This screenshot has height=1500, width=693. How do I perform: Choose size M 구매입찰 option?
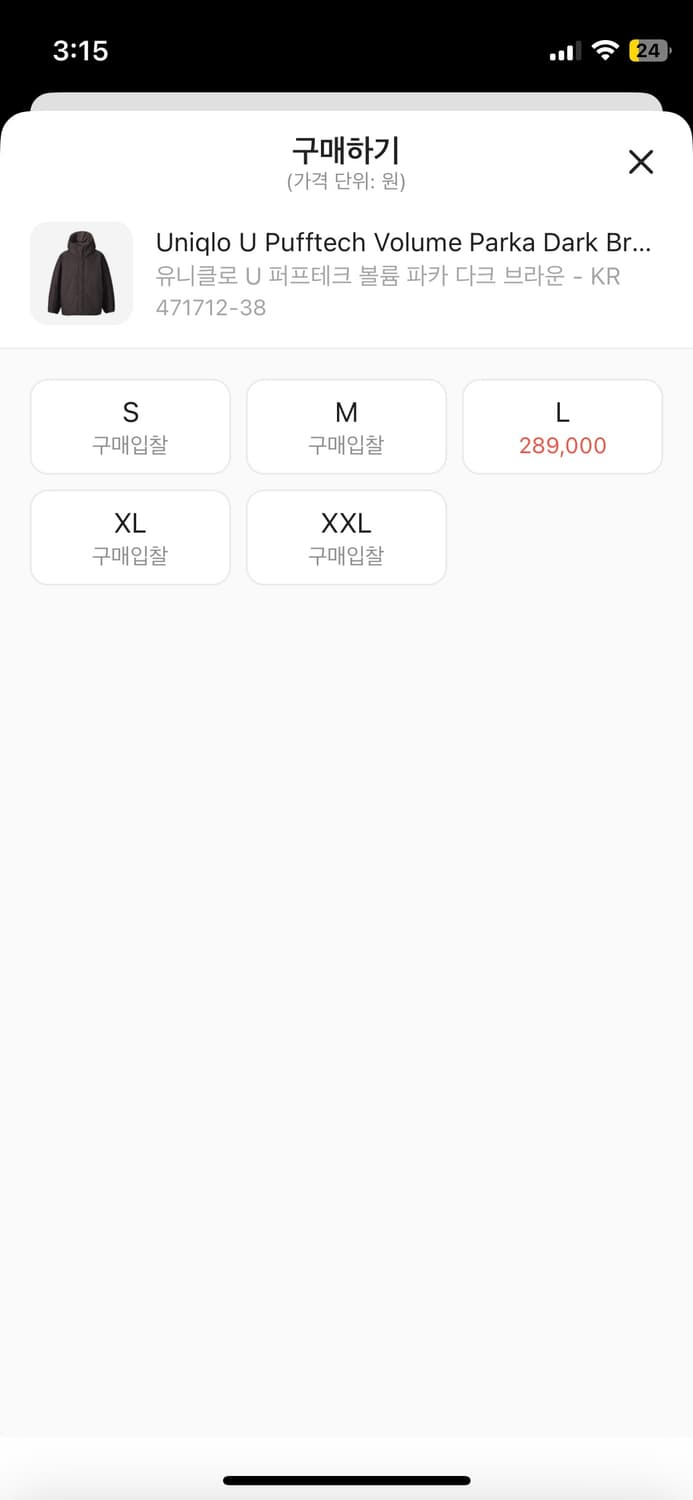[x=346, y=427]
